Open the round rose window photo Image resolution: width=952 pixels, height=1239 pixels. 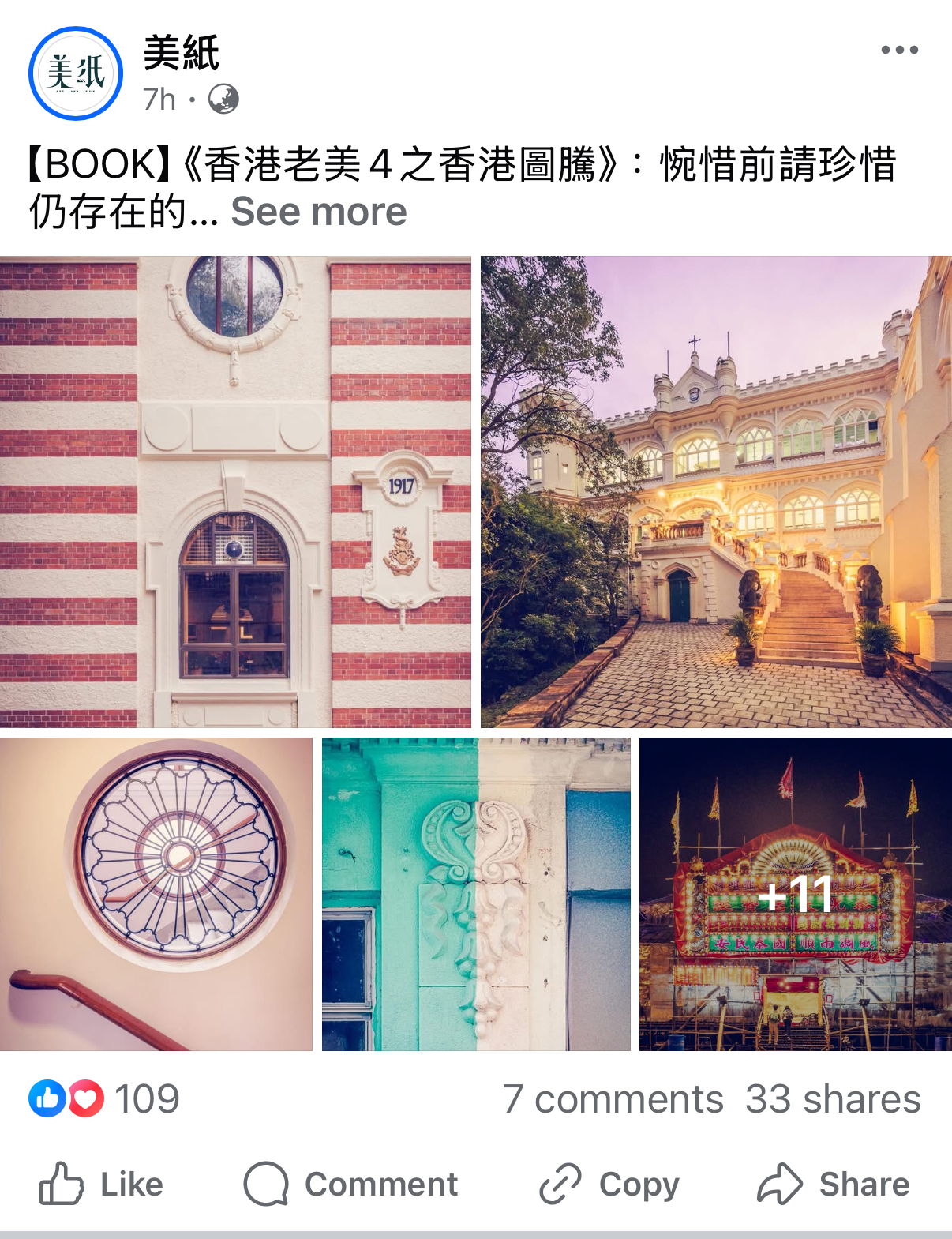pyautogui.click(x=156, y=894)
